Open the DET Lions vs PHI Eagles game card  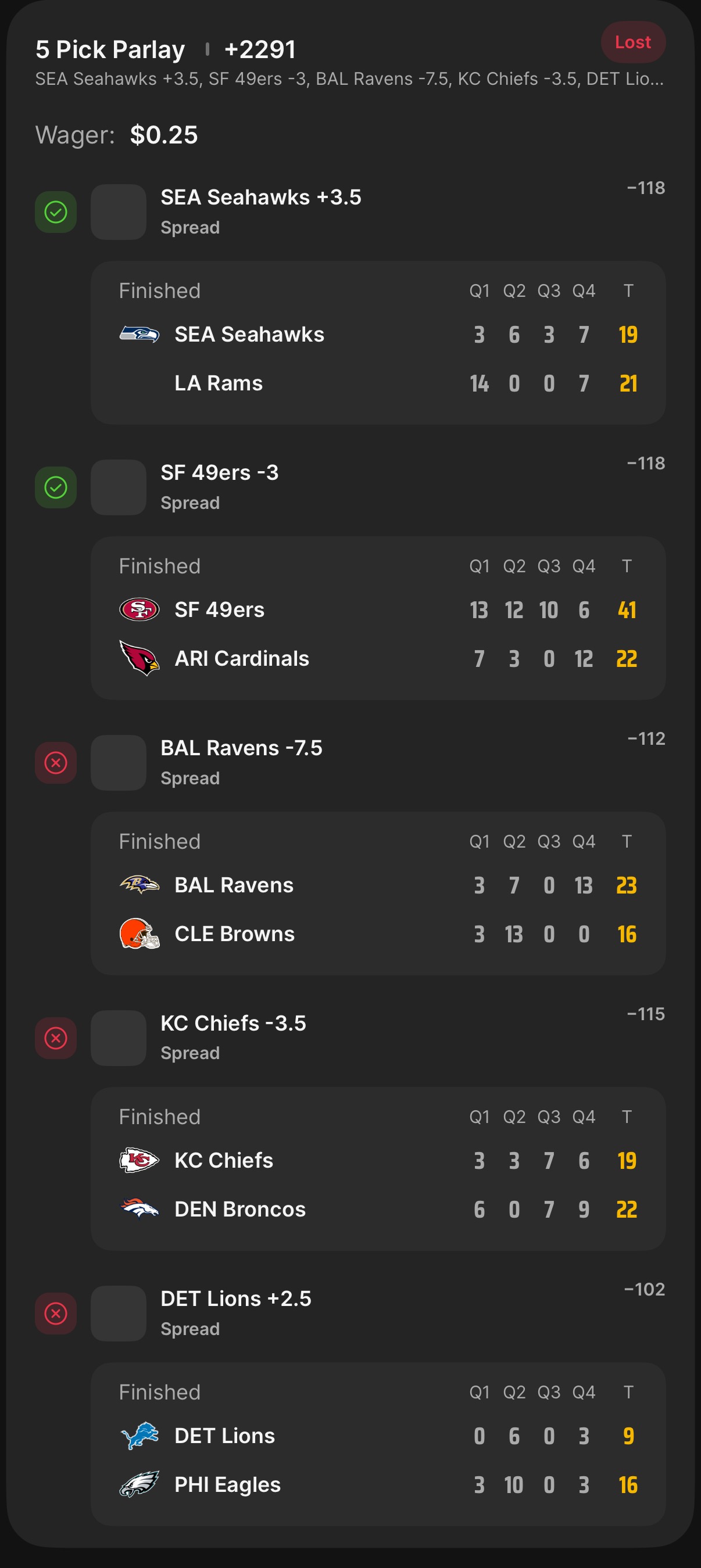tap(378, 1444)
